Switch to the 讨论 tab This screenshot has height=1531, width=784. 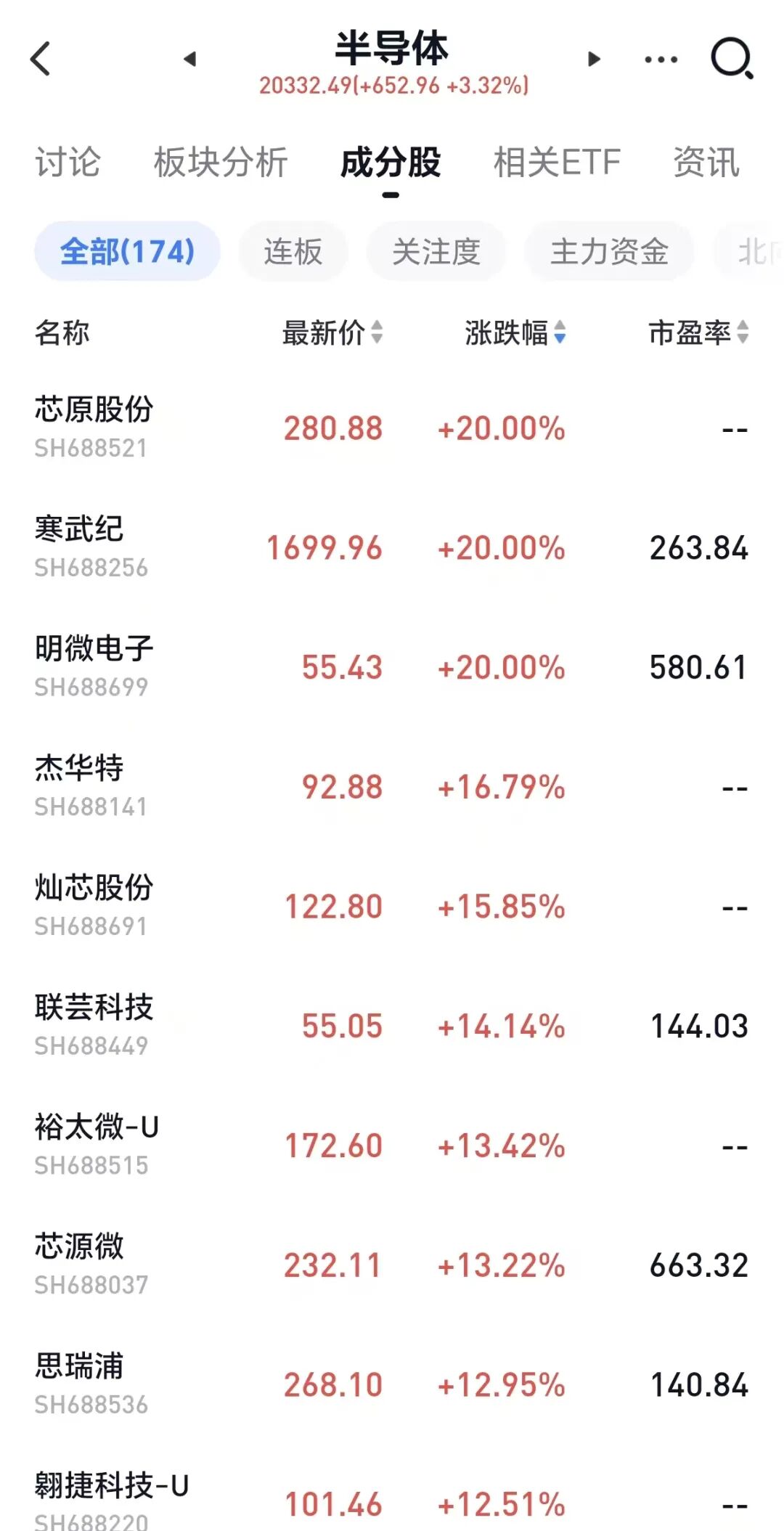click(x=68, y=162)
